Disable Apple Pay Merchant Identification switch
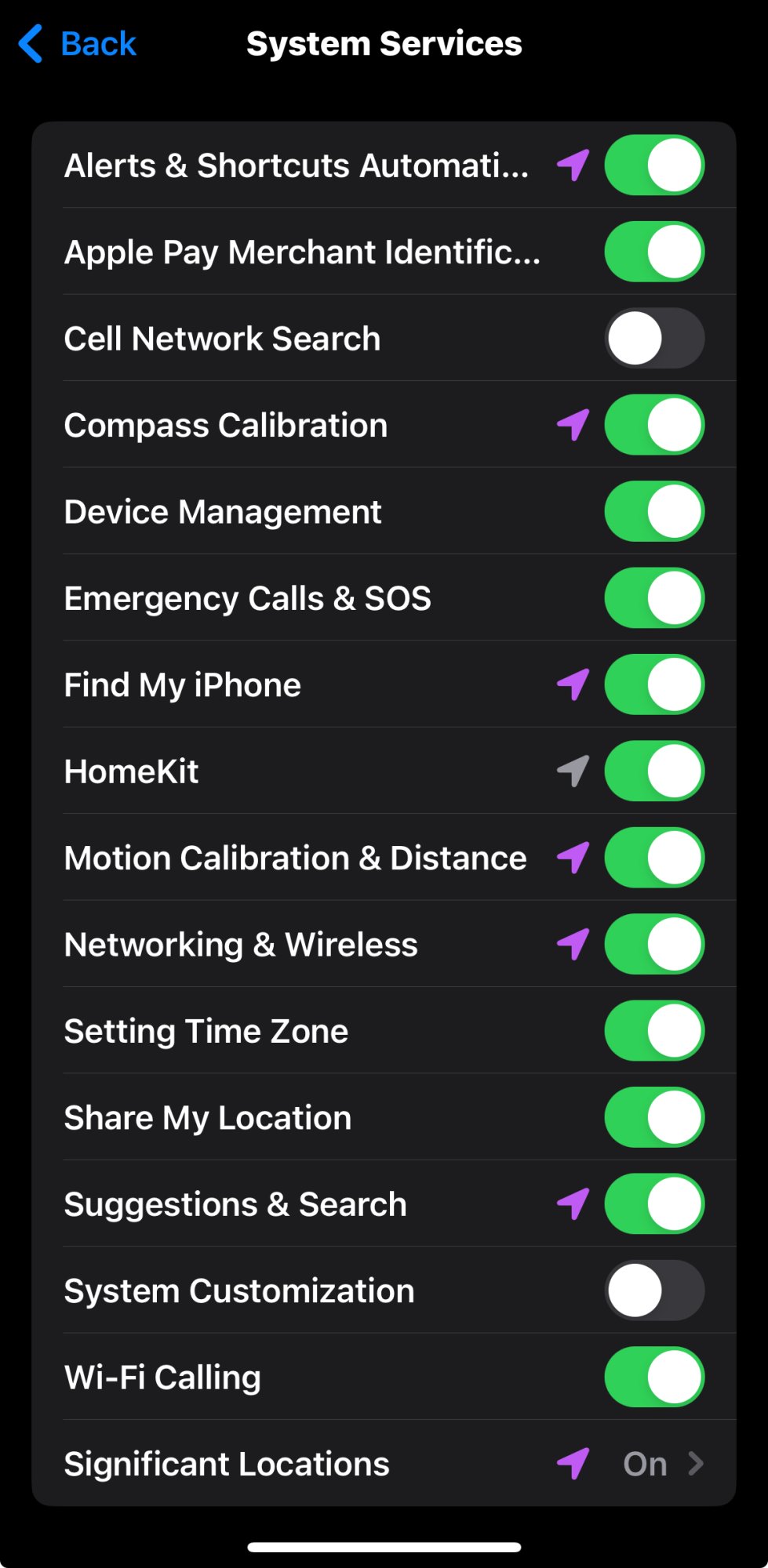The height and width of the screenshot is (1568, 768). tap(653, 252)
